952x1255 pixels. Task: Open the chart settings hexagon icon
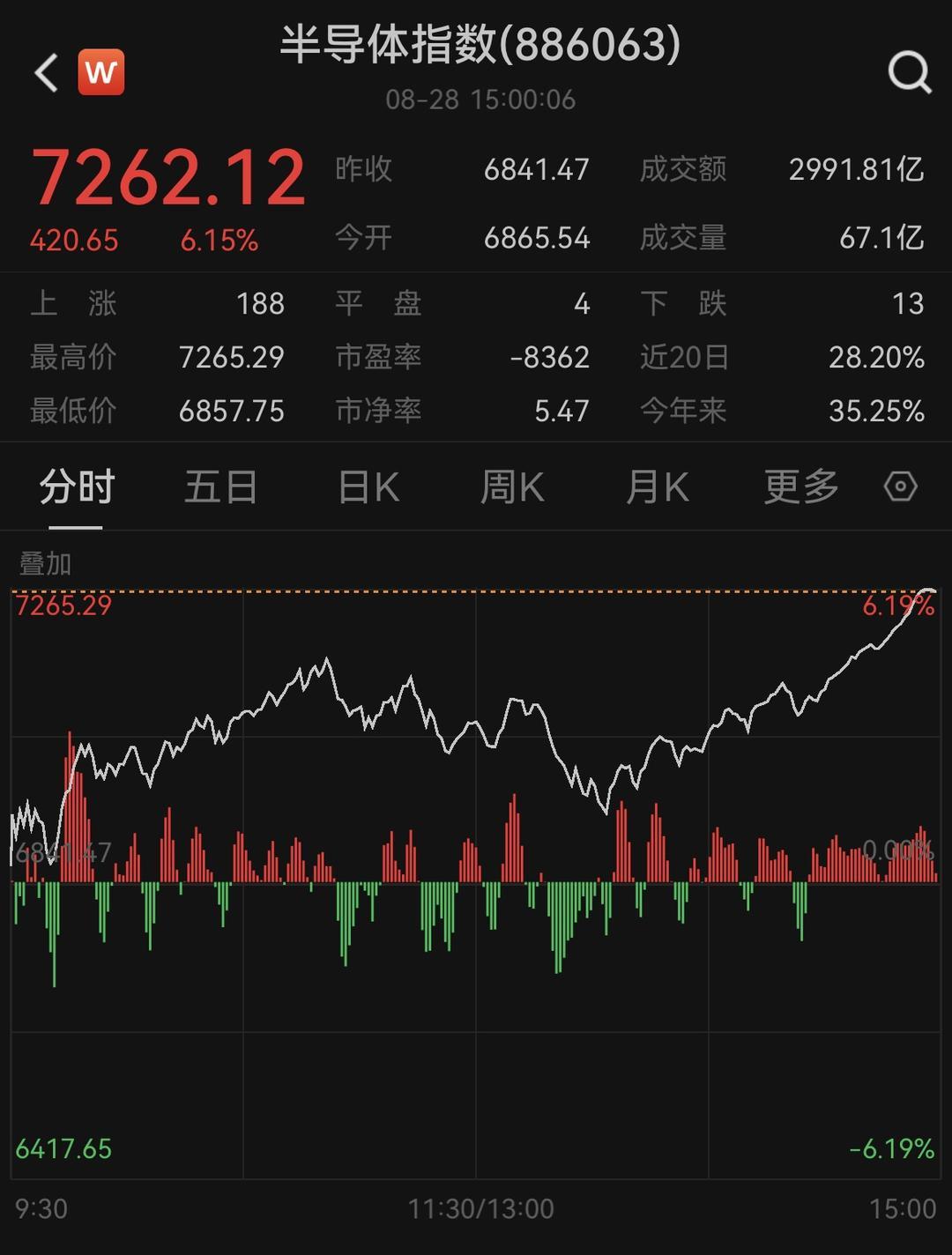point(900,486)
